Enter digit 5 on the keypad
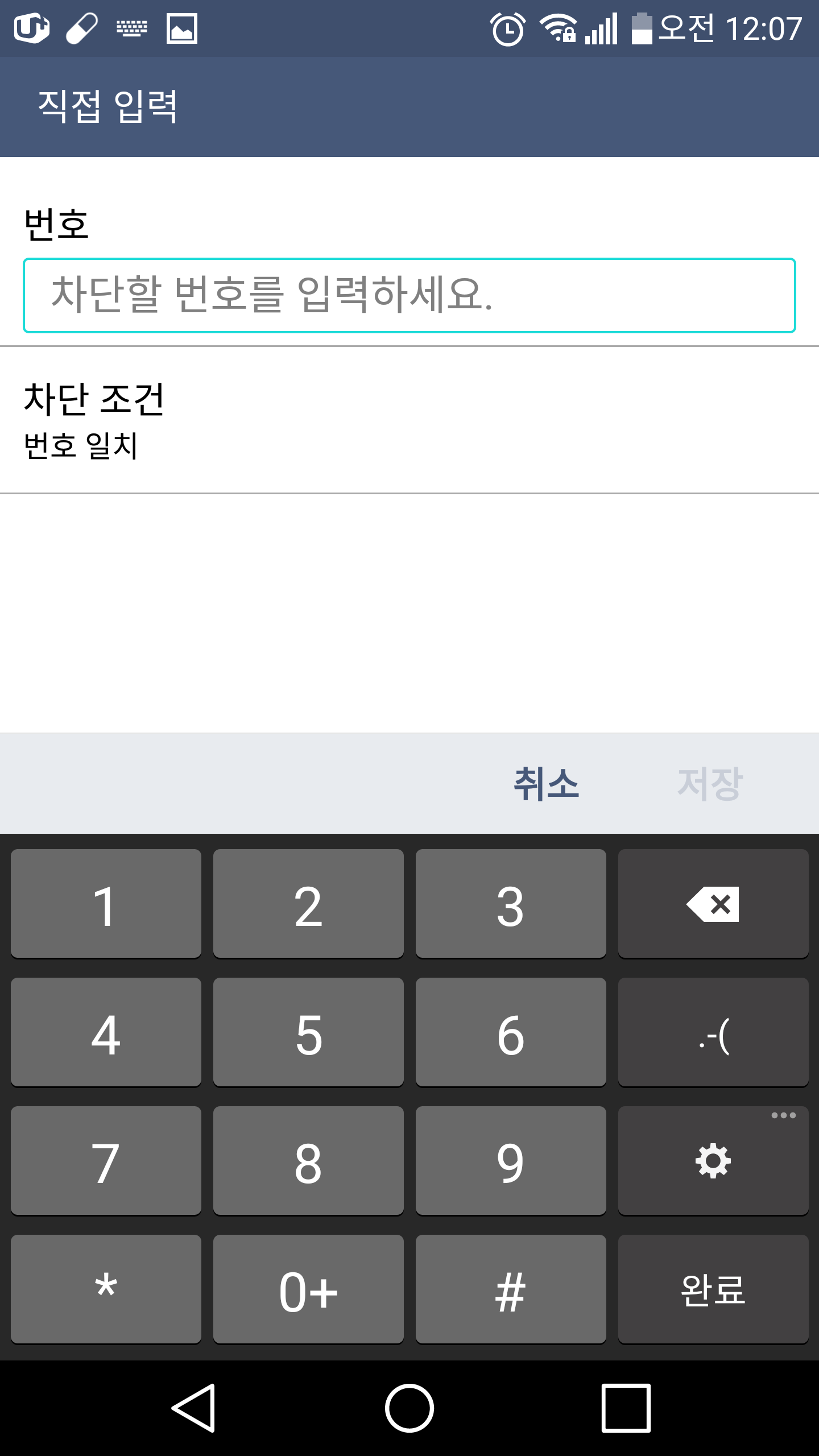 308,1032
